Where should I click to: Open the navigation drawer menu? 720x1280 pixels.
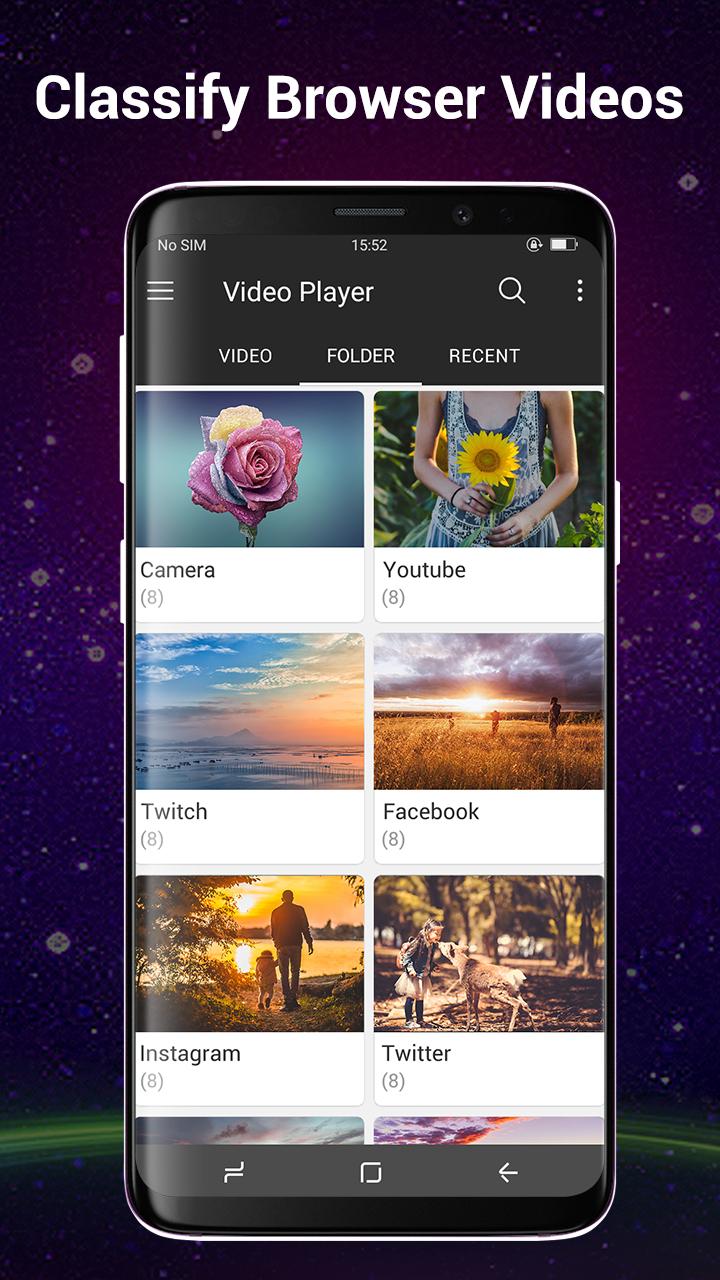pyautogui.click(x=160, y=291)
